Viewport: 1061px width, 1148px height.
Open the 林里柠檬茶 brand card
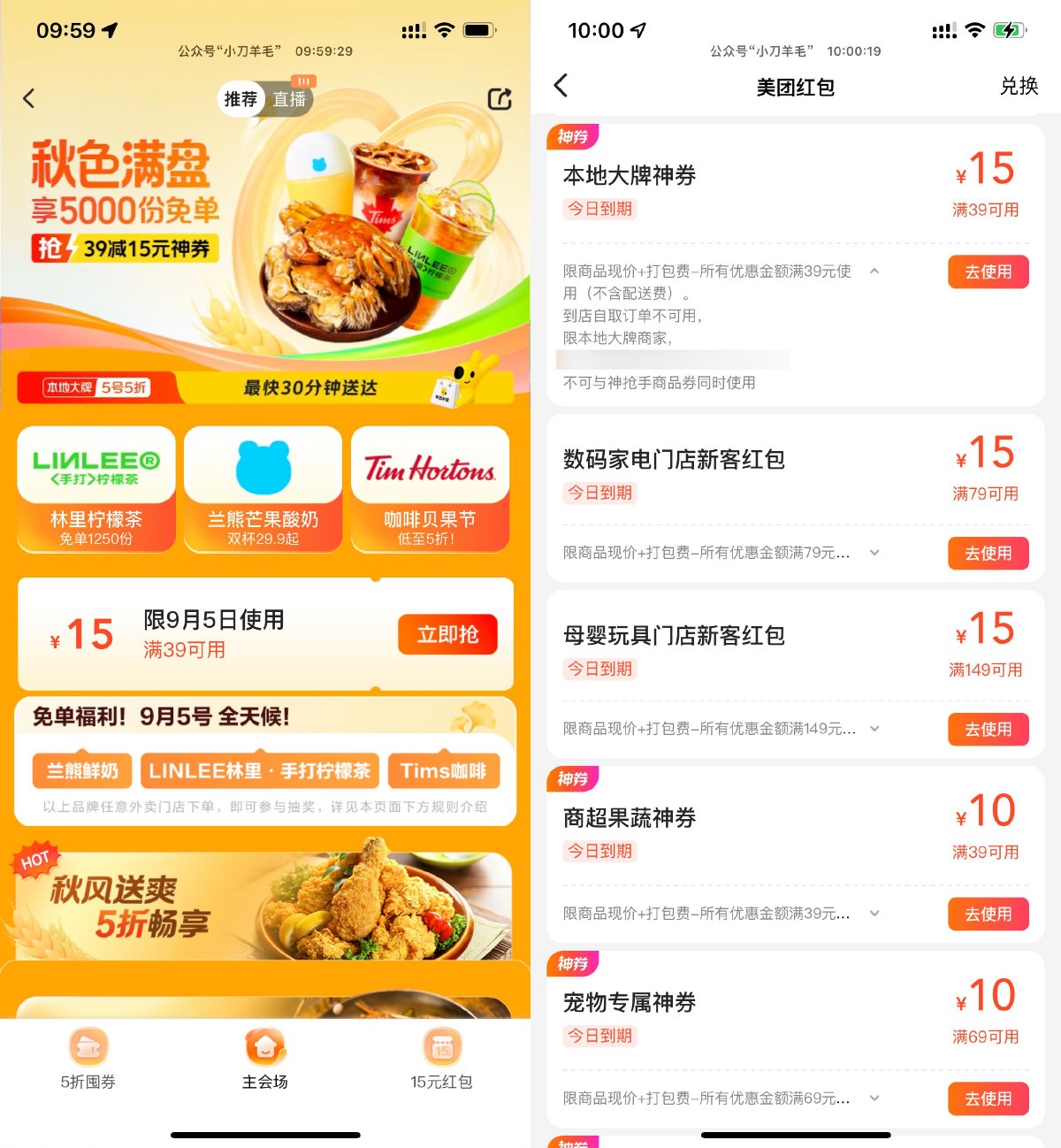[96, 489]
